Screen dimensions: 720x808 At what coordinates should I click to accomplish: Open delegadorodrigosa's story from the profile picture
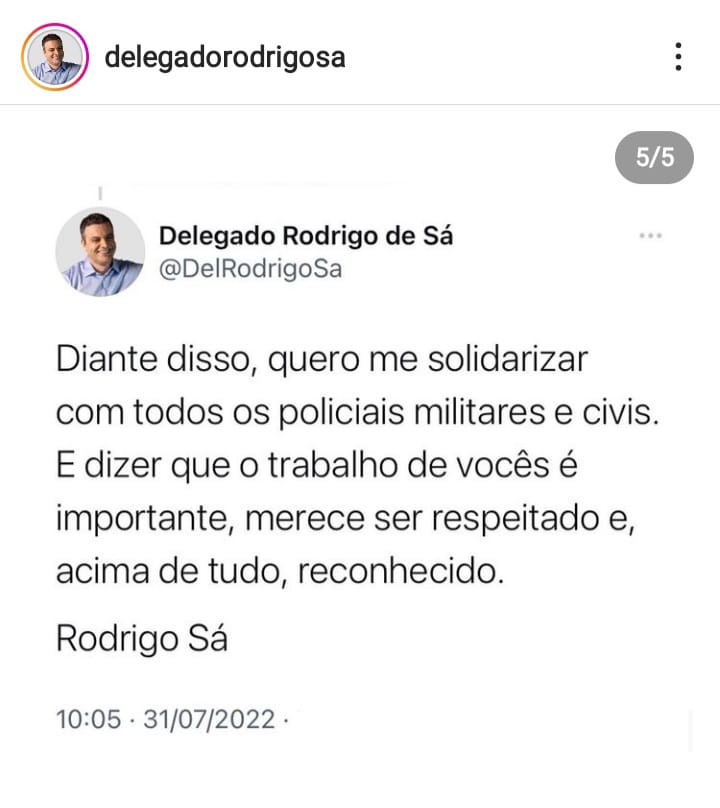[x=55, y=57]
